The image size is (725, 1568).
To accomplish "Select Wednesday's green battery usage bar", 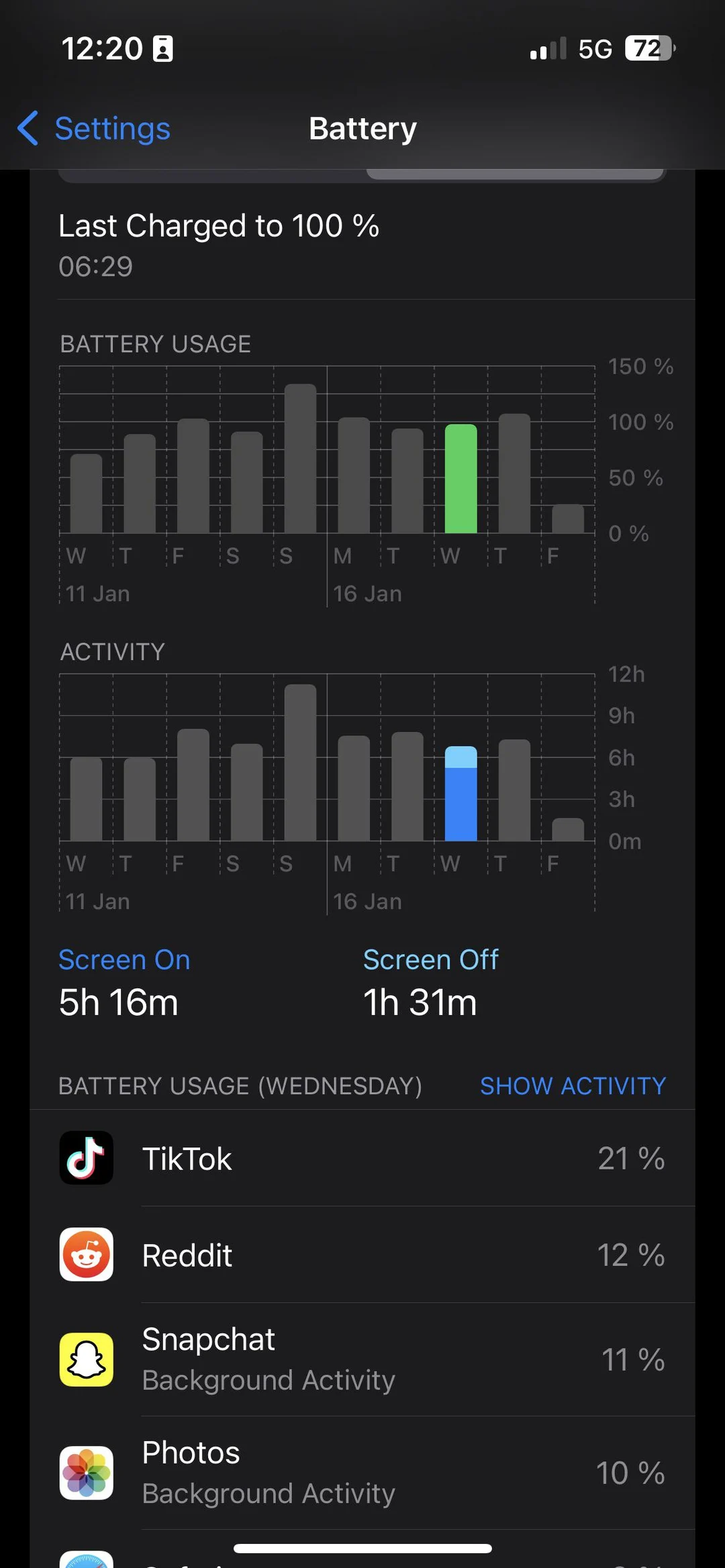I will [461, 478].
